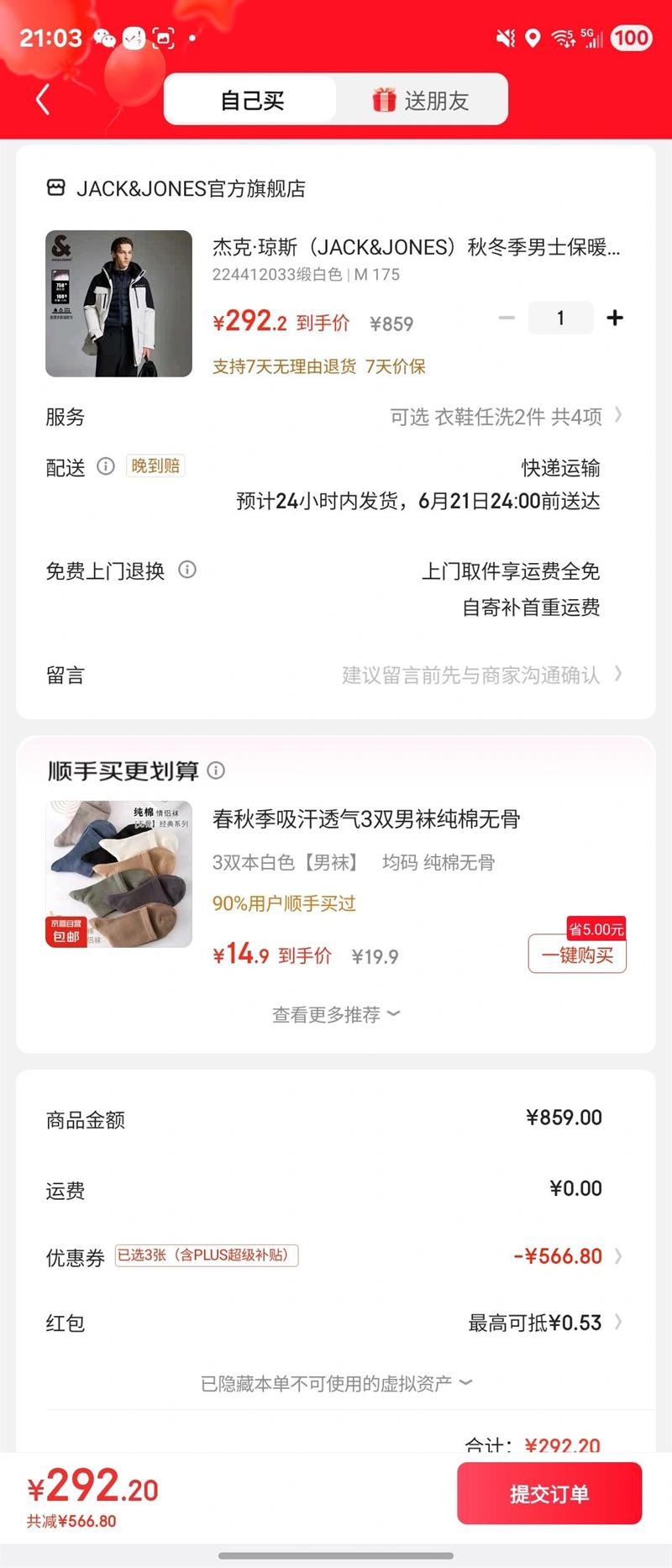This screenshot has height=1568, width=672.
Task: Switch to the 送朋友 tab
Action: click(x=422, y=101)
